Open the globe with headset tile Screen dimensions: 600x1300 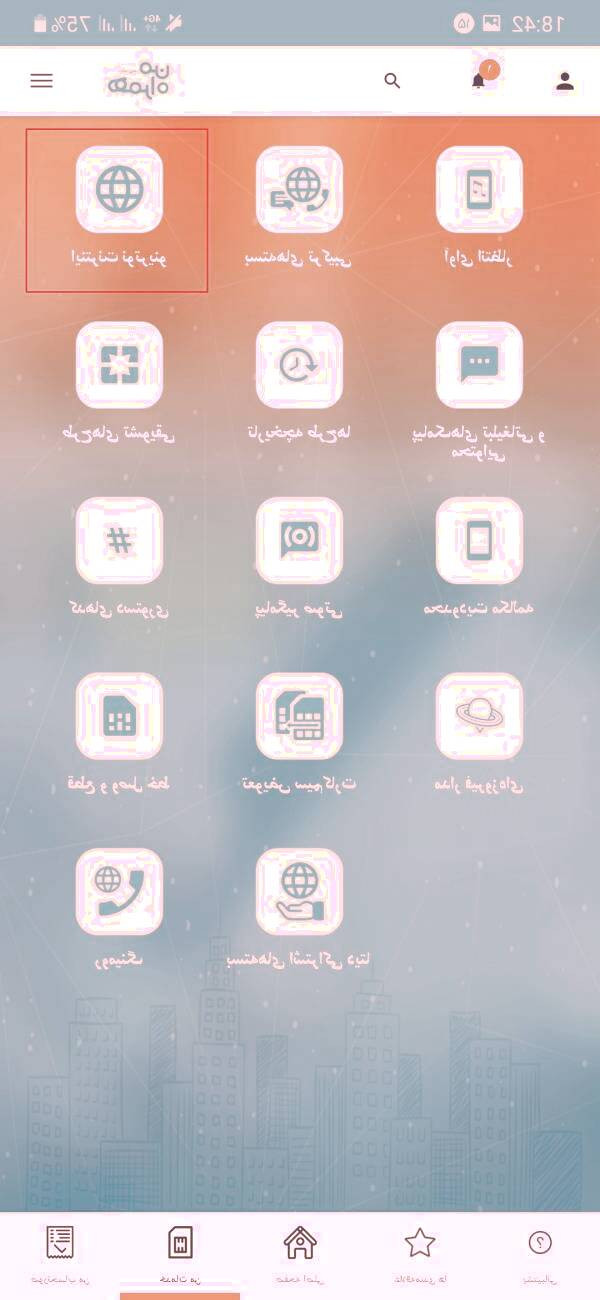(299, 190)
